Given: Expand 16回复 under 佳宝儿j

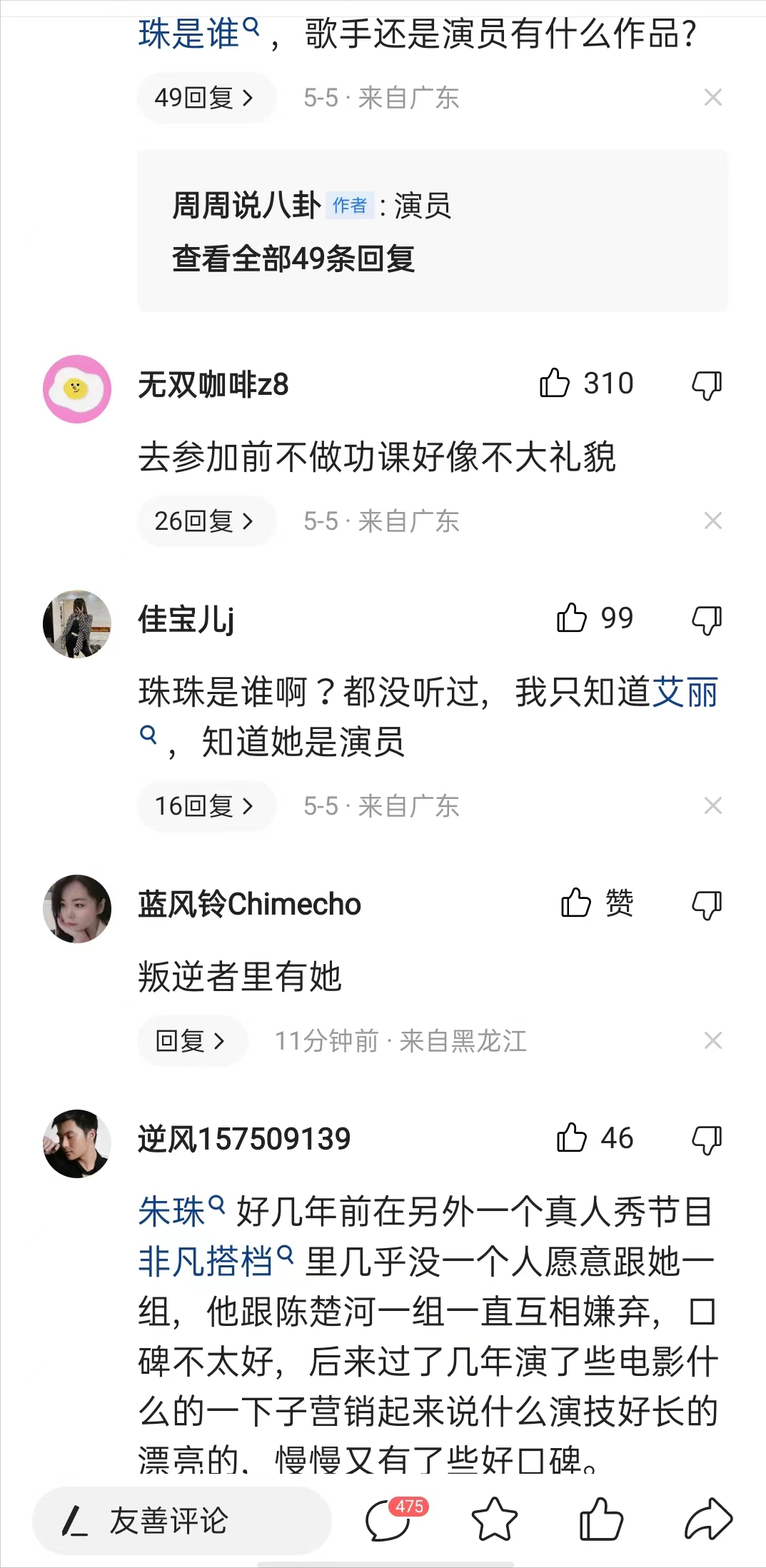Looking at the screenshot, I should click(x=206, y=806).
